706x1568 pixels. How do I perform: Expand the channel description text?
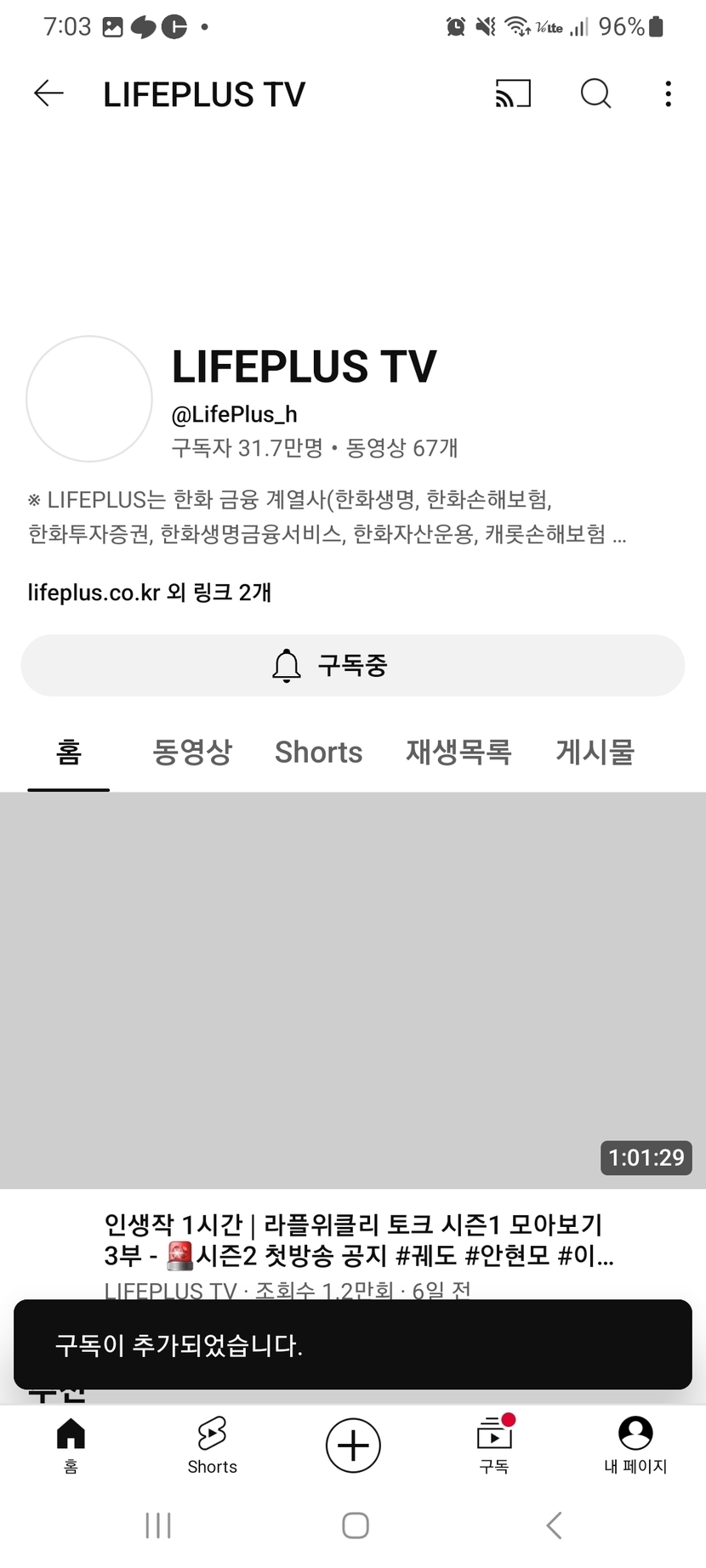(x=327, y=517)
